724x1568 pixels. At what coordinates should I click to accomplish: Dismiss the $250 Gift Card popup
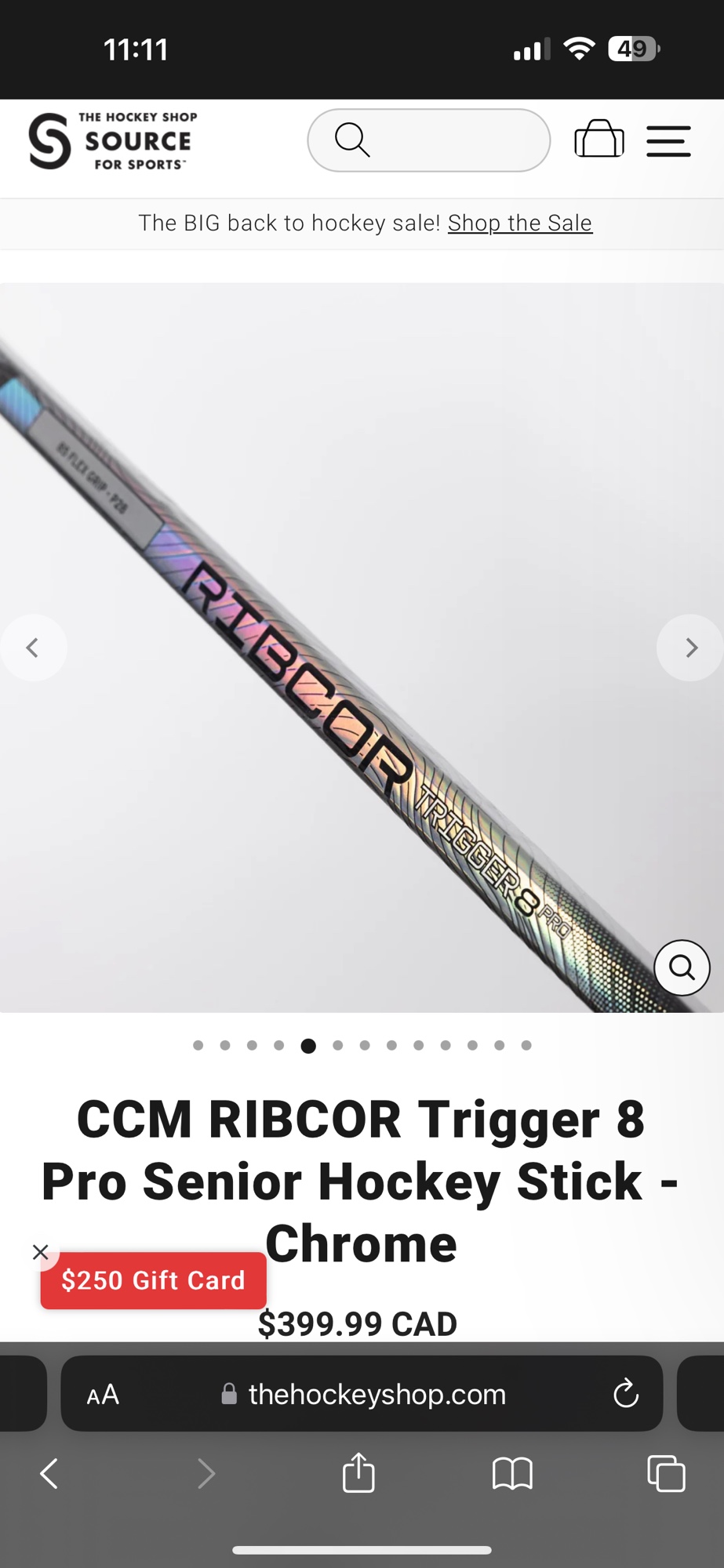pyautogui.click(x=41, y=1252)
